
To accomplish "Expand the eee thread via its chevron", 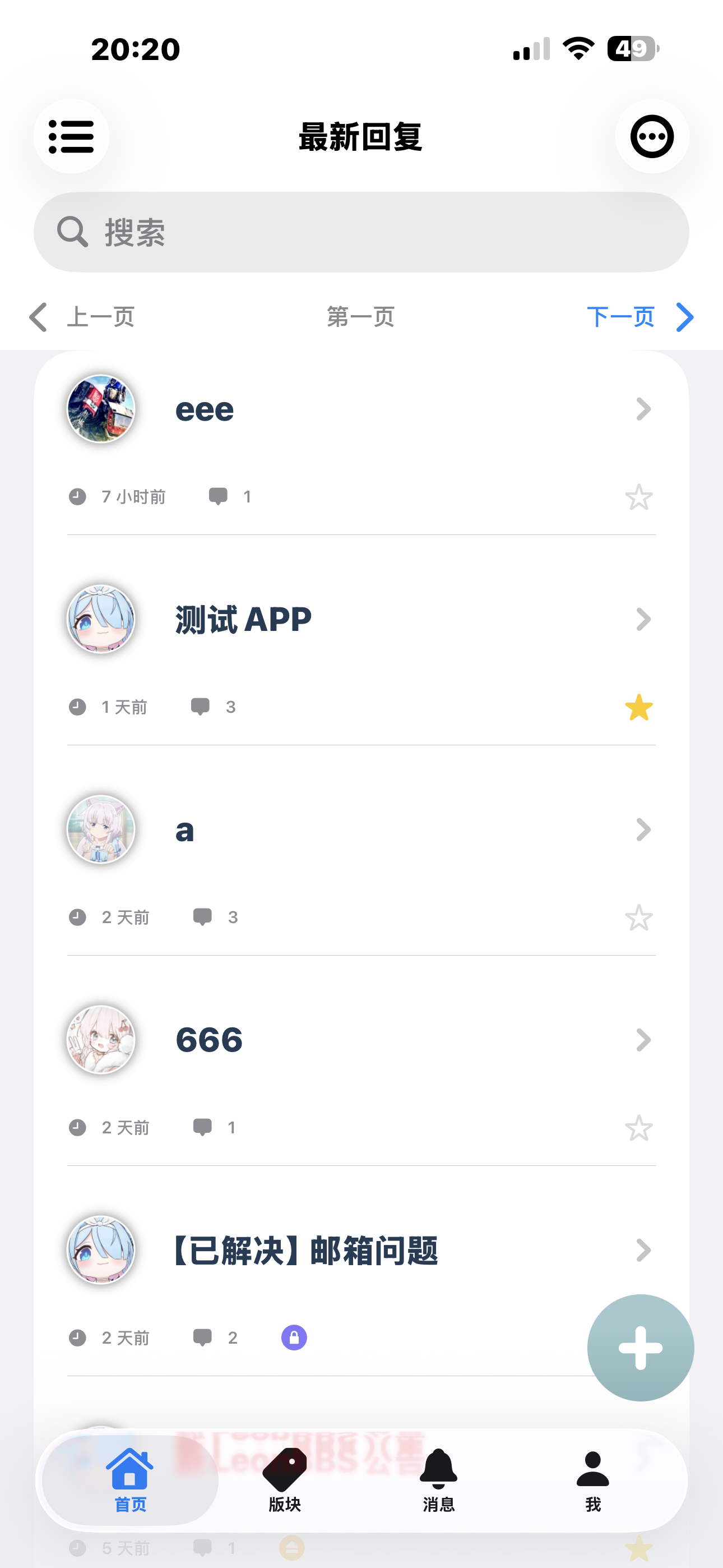I will pos(643,409).
